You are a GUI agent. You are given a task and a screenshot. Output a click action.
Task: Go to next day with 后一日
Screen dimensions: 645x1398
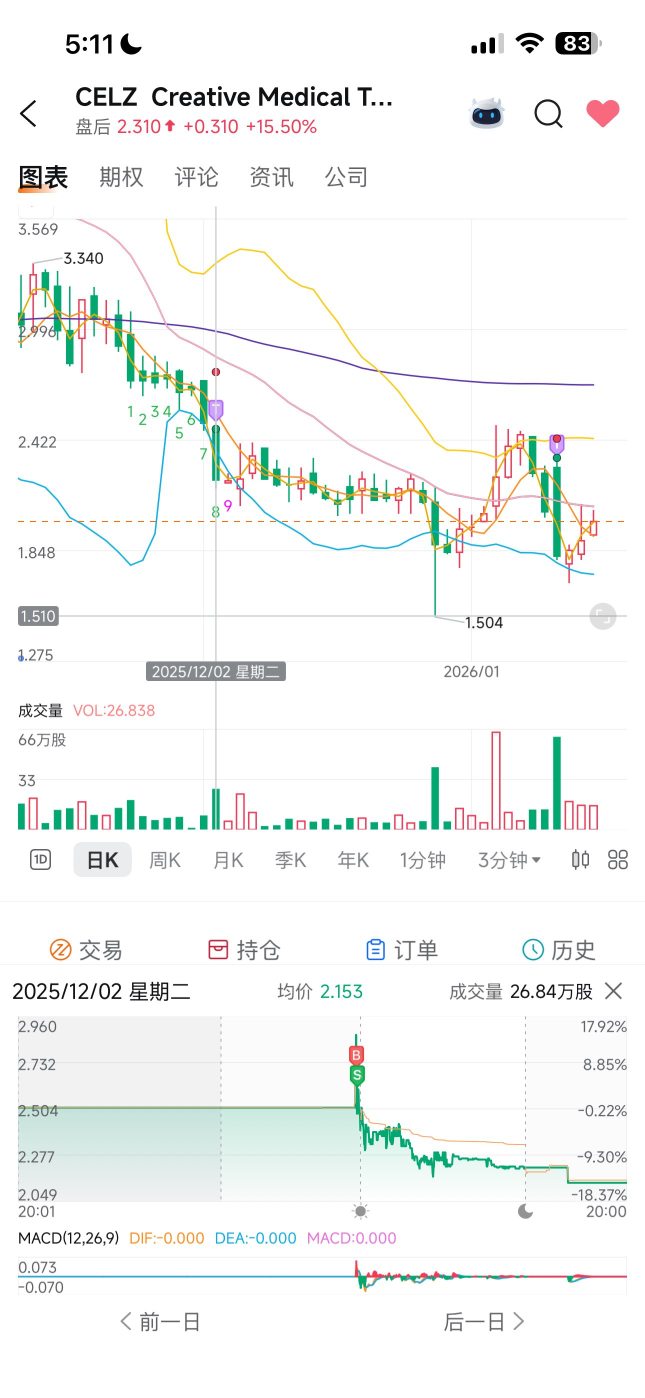(x=485, y=1321)
